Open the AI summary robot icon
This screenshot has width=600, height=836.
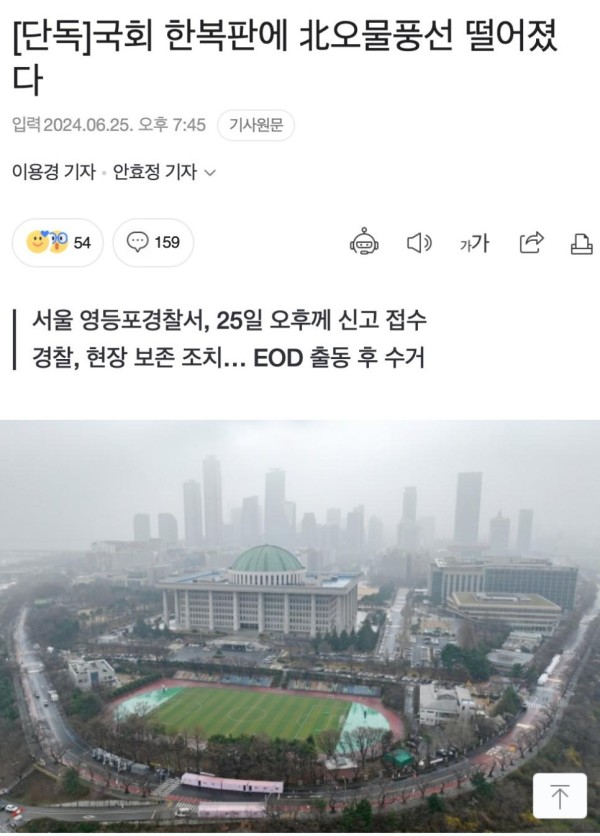pyautogui.click(x=364, y=242)
